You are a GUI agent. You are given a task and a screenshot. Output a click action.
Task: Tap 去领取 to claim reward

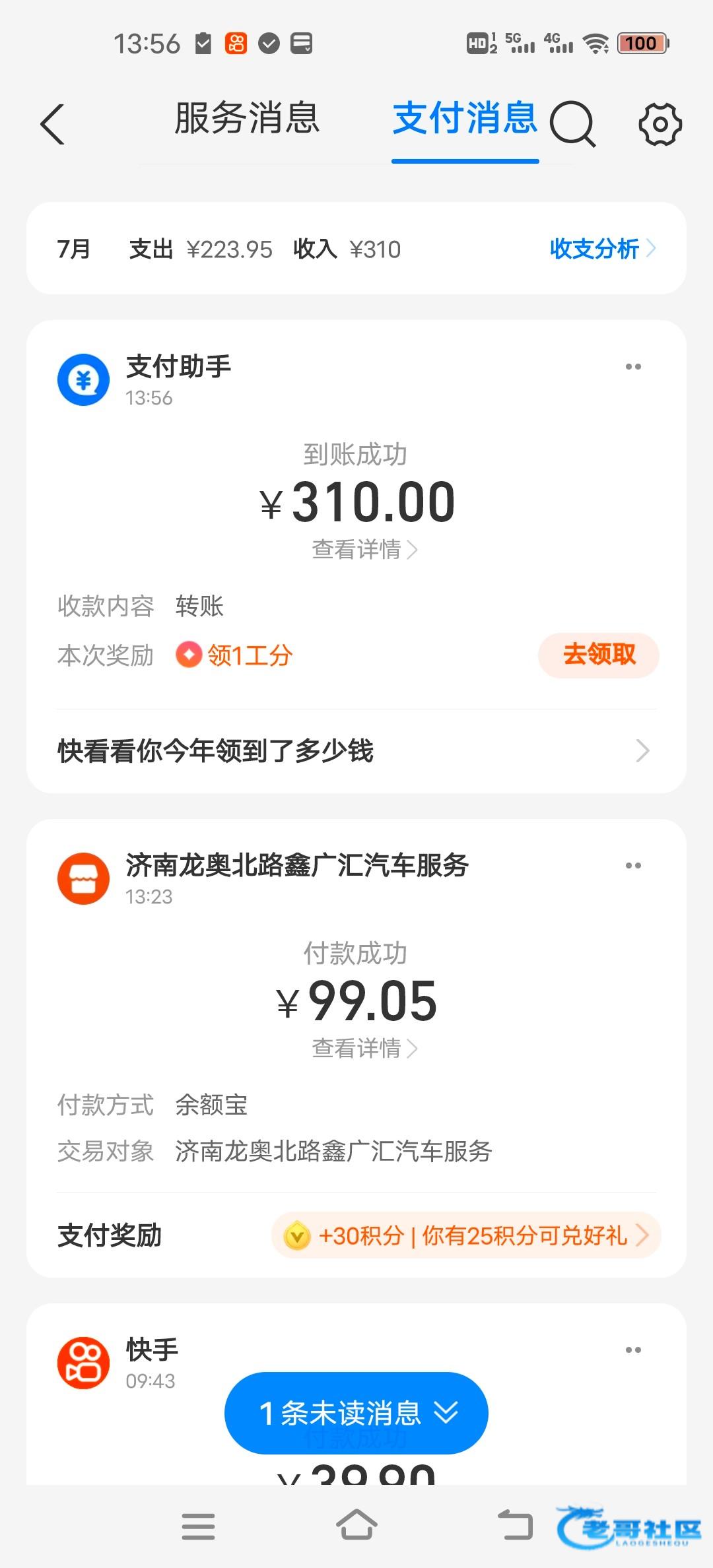[x=599, y=655]
